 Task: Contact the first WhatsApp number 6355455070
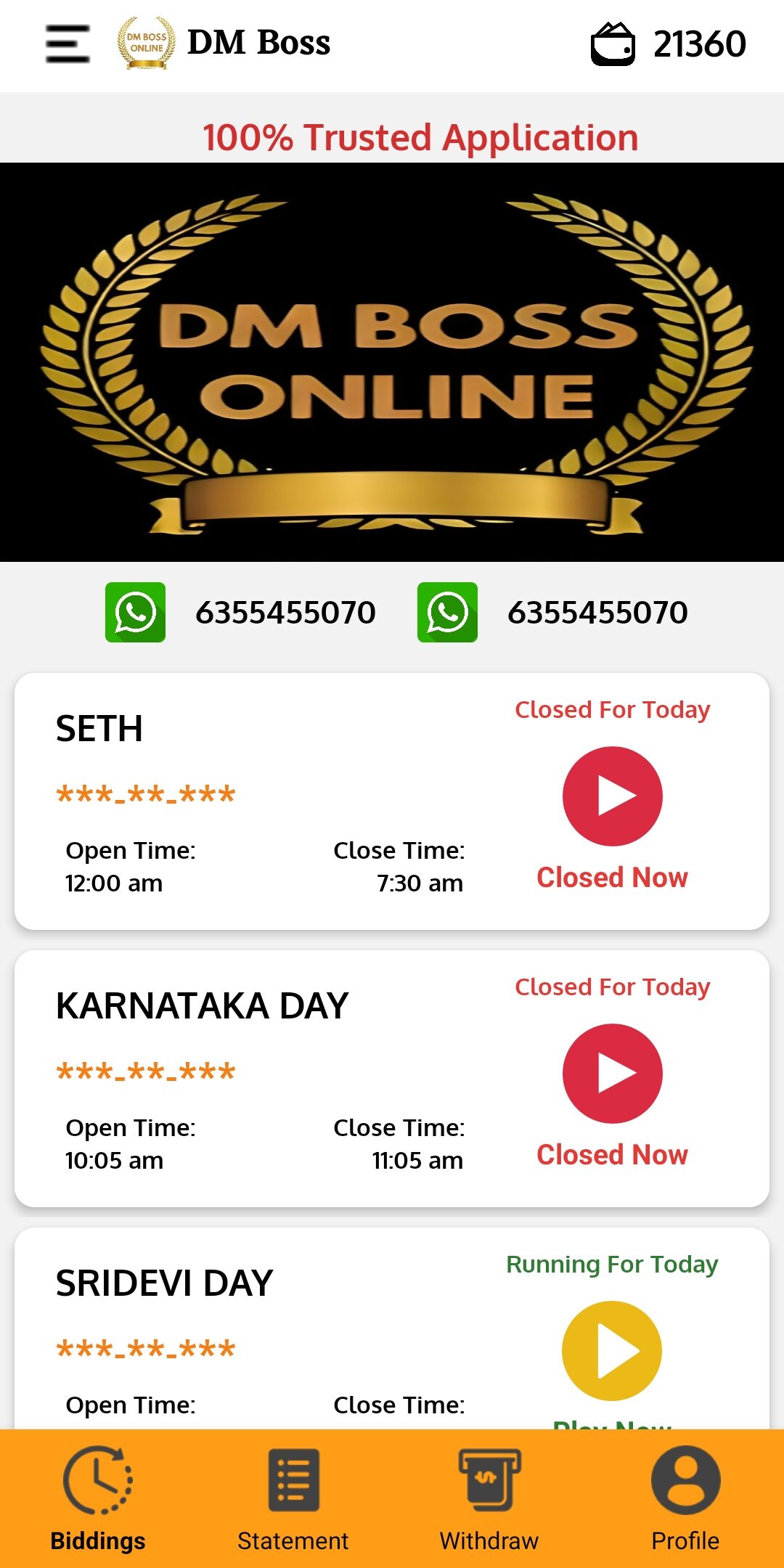coord(136,612)
